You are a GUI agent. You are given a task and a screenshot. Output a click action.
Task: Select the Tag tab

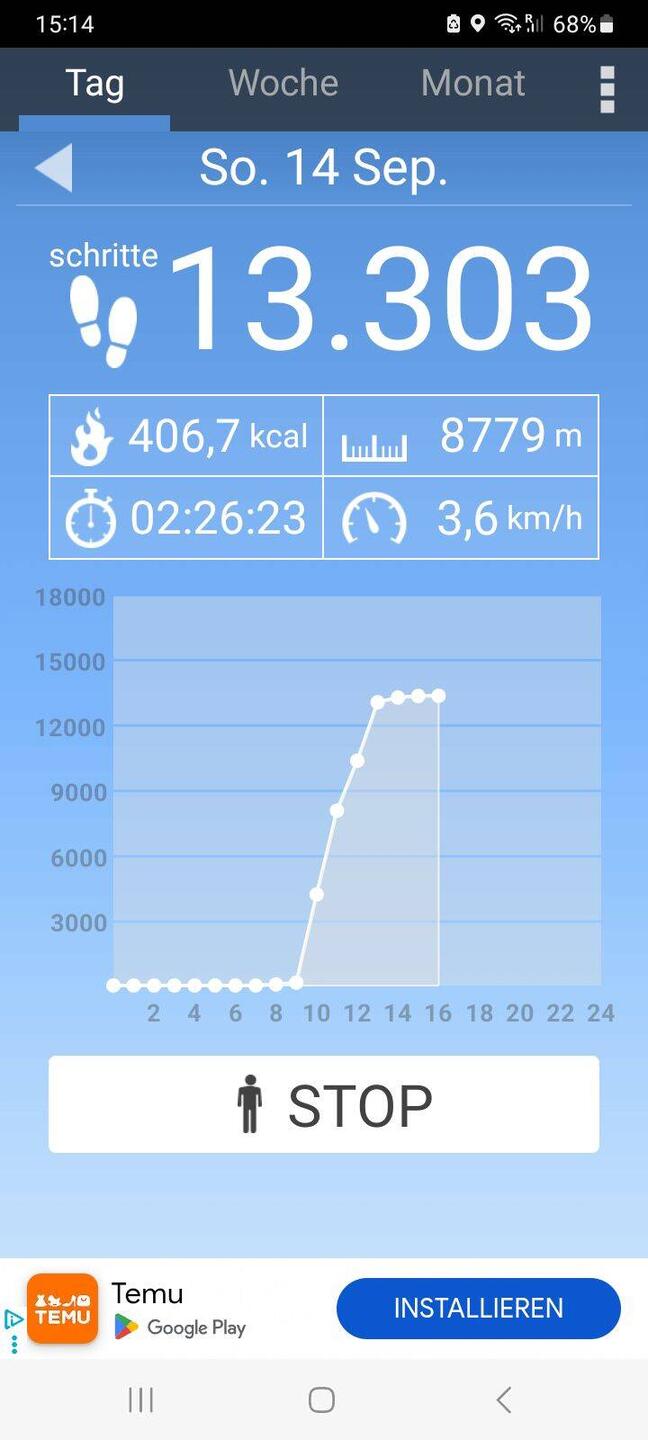pos(94,84)
